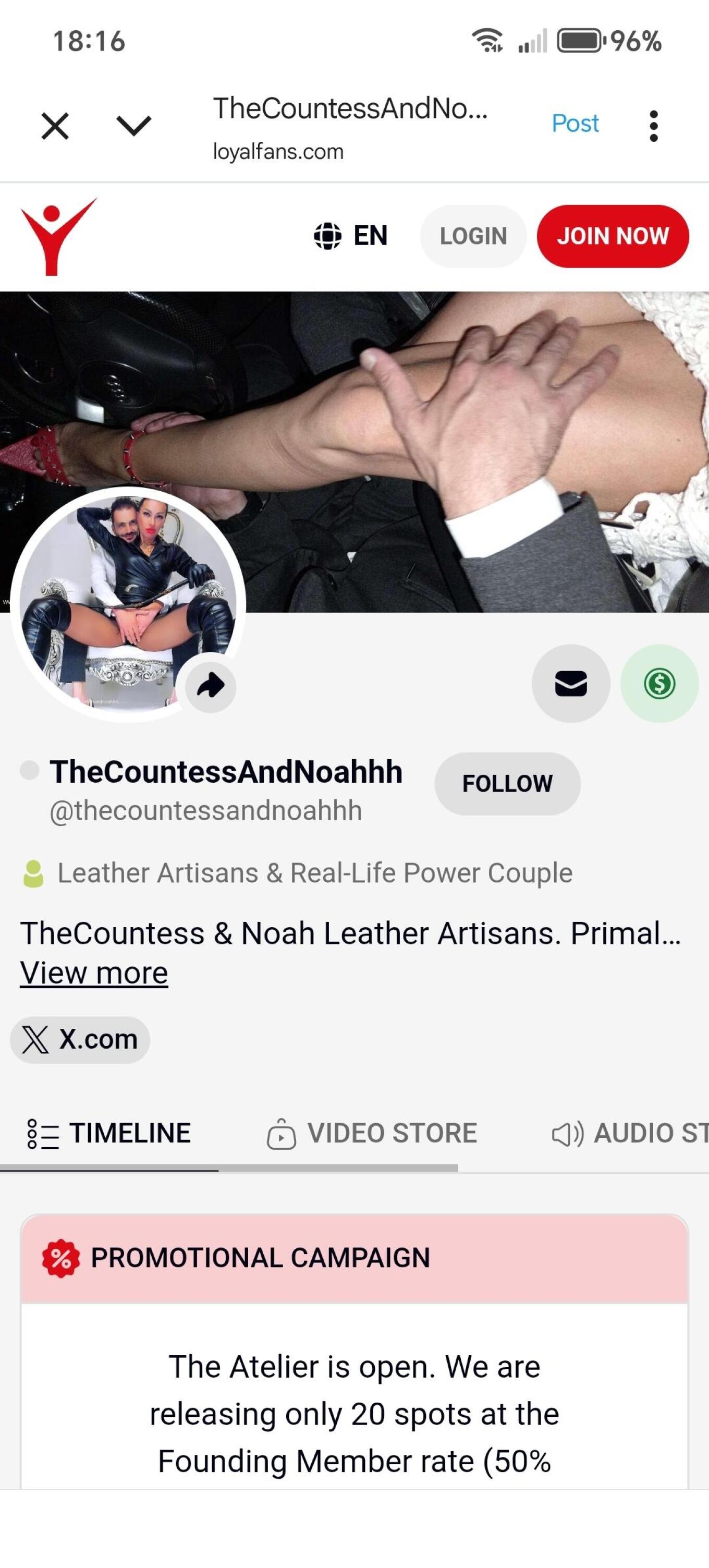Tap JOIN NOW to sign up
Viewport: 709px width, 1568px height.
(x=612, y=236)
